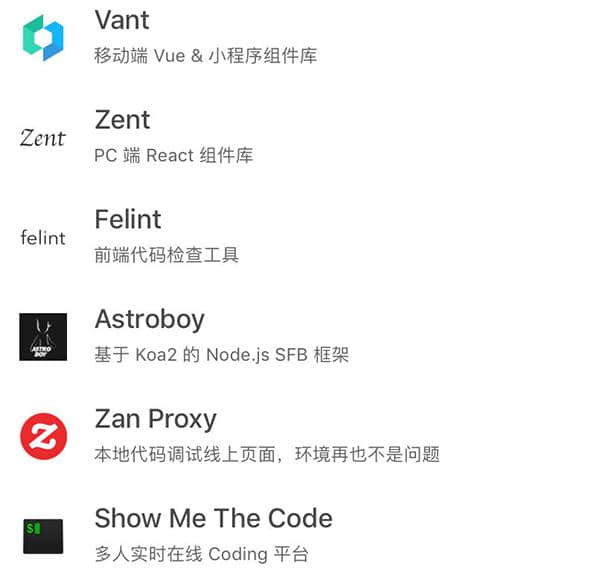The height and width of the screenshot is (572, 600).
Task: Open the Zan Proxy project row
Action: point(155,419)
